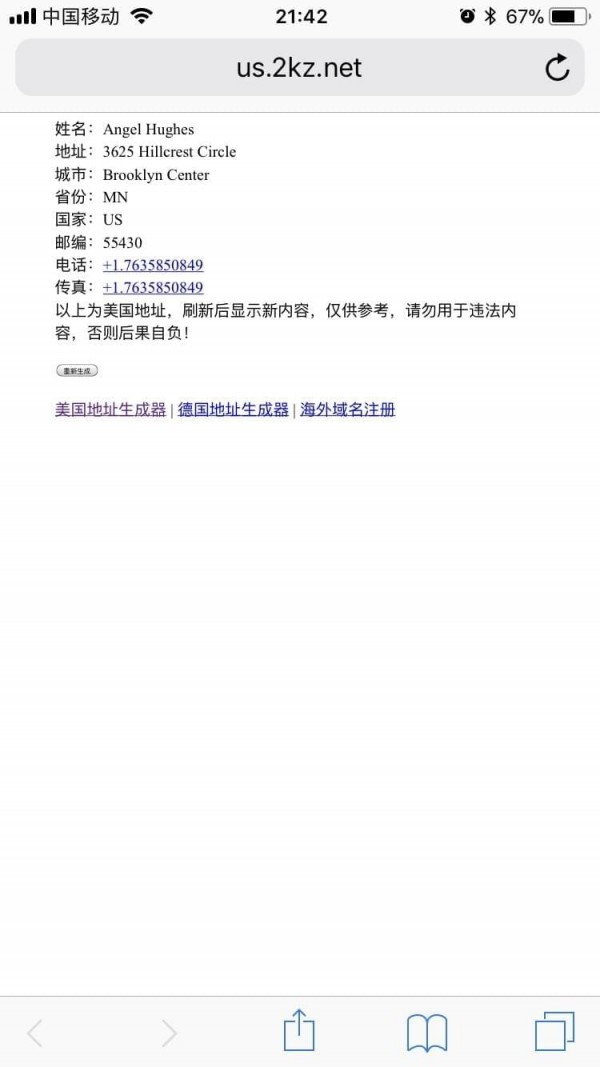Viewport: 600px width, 1067px height.
Task: Open the 德国地址生成器 link
Action: coord(233,409)
